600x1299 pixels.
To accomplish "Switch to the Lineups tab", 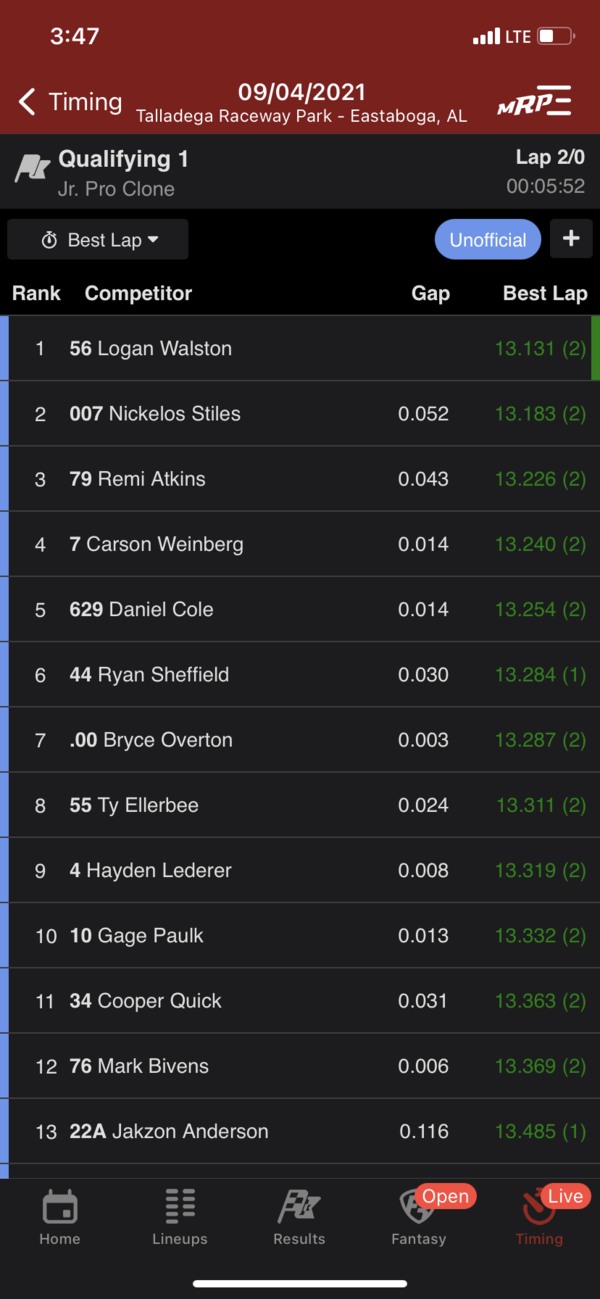I will point(180,1216).
